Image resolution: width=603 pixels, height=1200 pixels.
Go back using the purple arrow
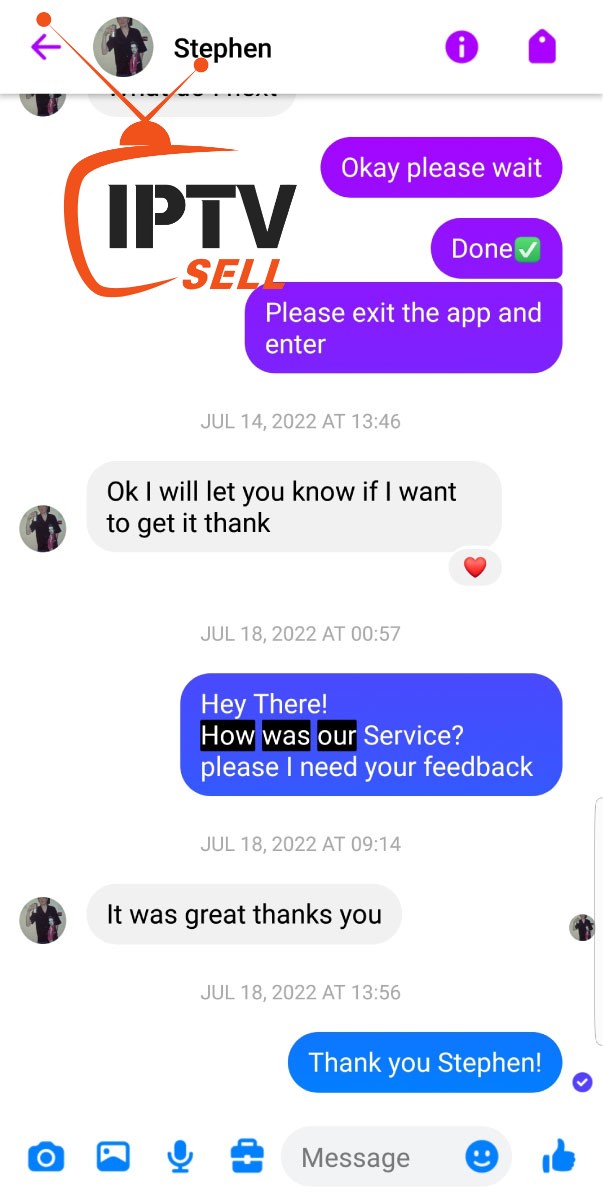click(45, 47)
